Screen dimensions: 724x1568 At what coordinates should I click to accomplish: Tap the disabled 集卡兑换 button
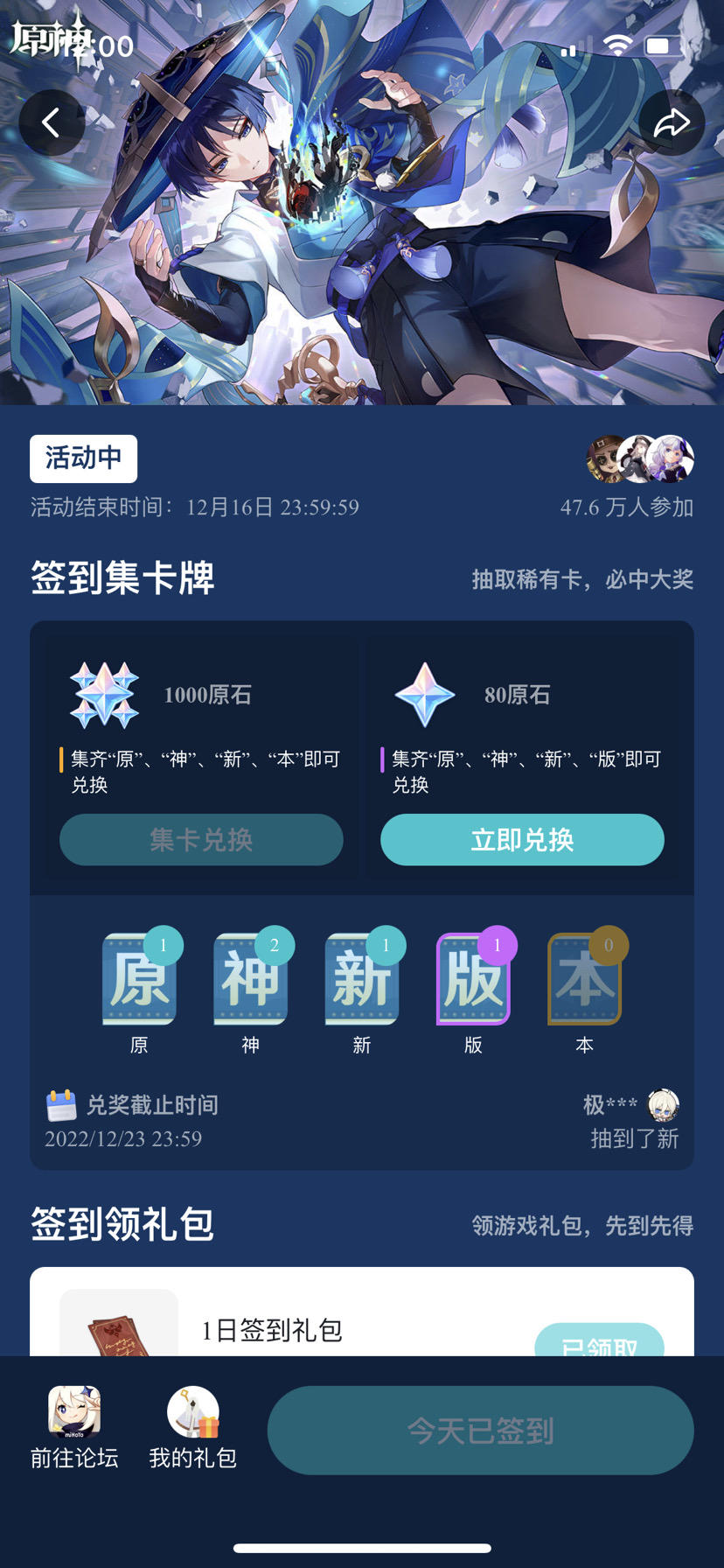pyautogui.click(x=200, y=839)
